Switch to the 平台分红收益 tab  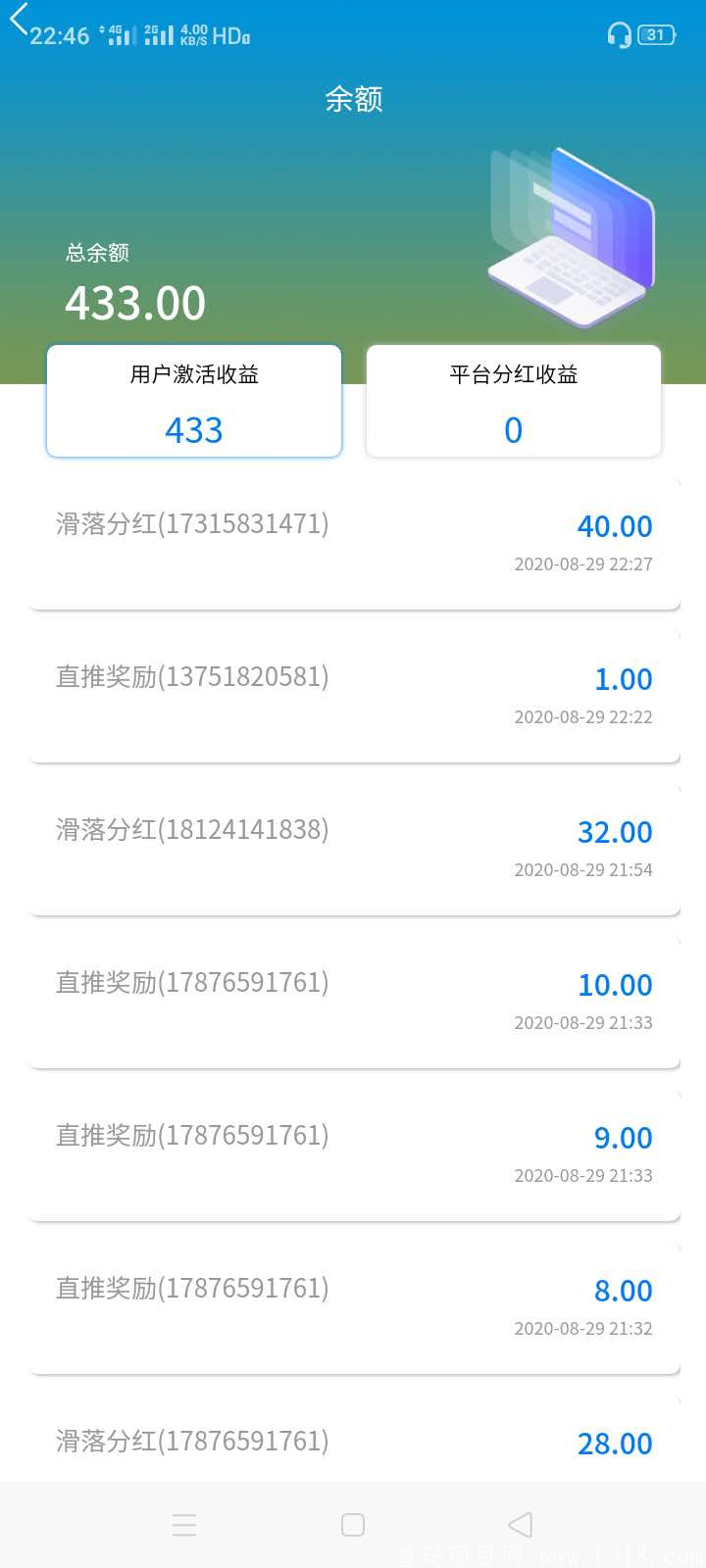(x=514, y=401)
